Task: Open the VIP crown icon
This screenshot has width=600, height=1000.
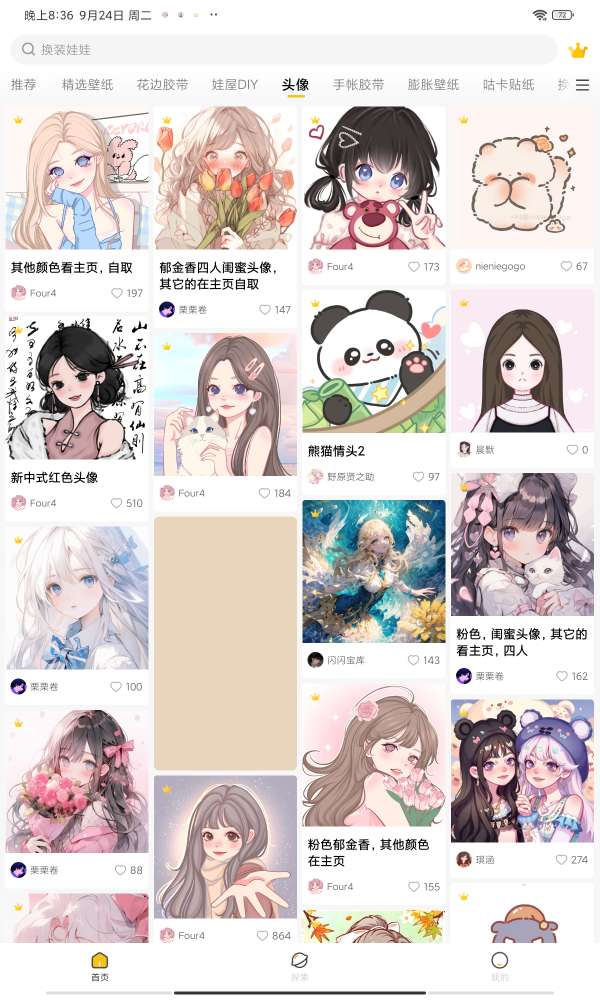Action: pos(577,50)
